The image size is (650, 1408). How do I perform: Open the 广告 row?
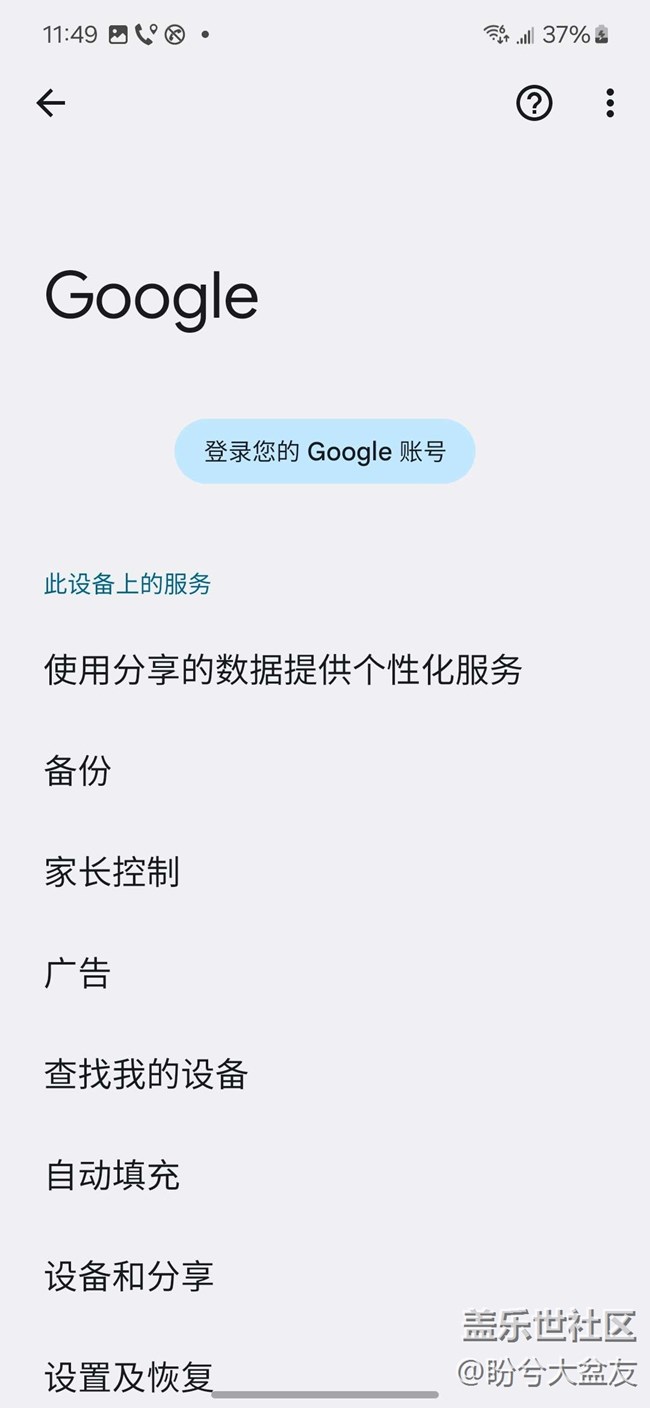point(325,973)
